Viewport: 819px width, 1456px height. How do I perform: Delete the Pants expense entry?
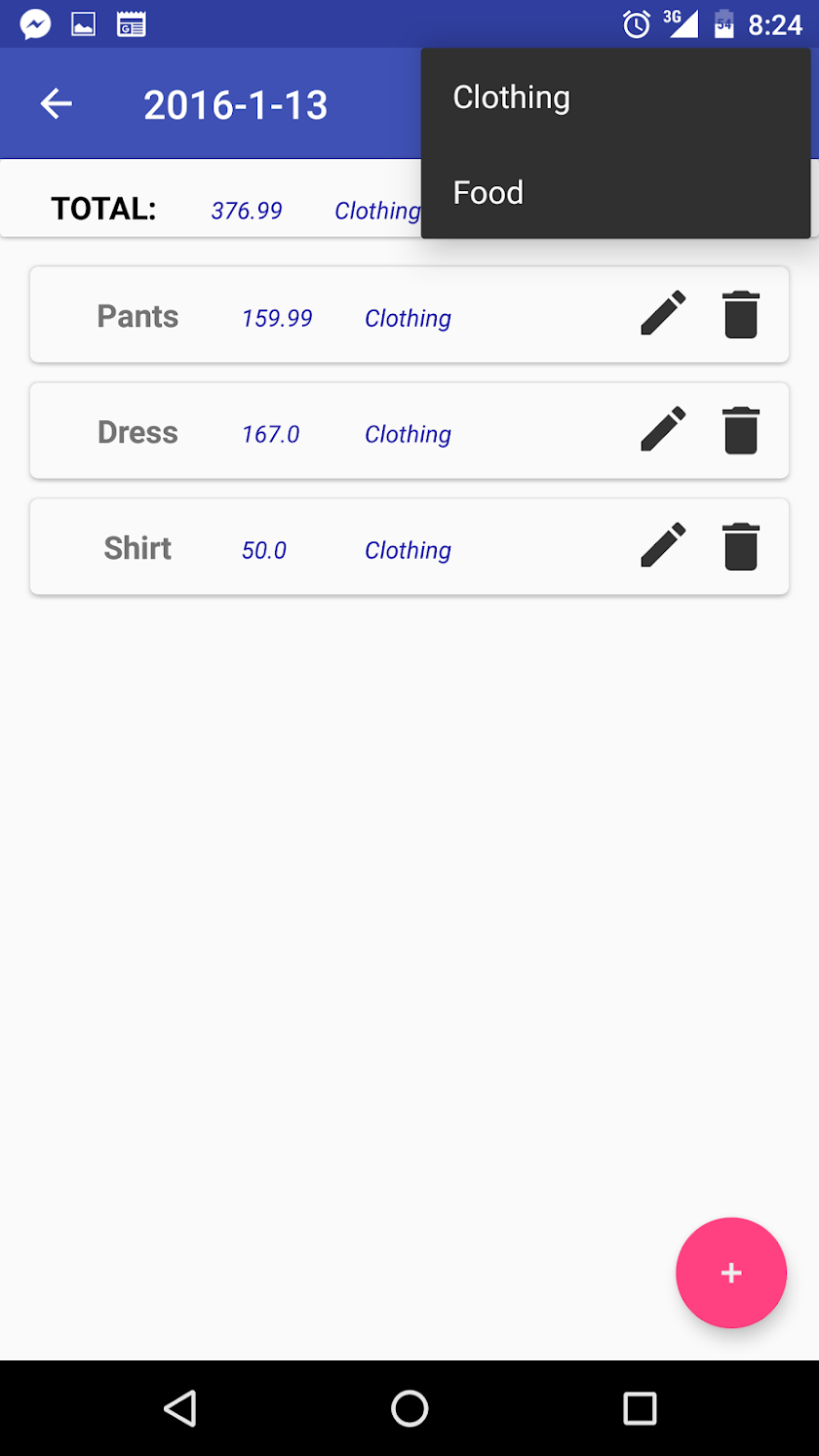tap(741, 314)
